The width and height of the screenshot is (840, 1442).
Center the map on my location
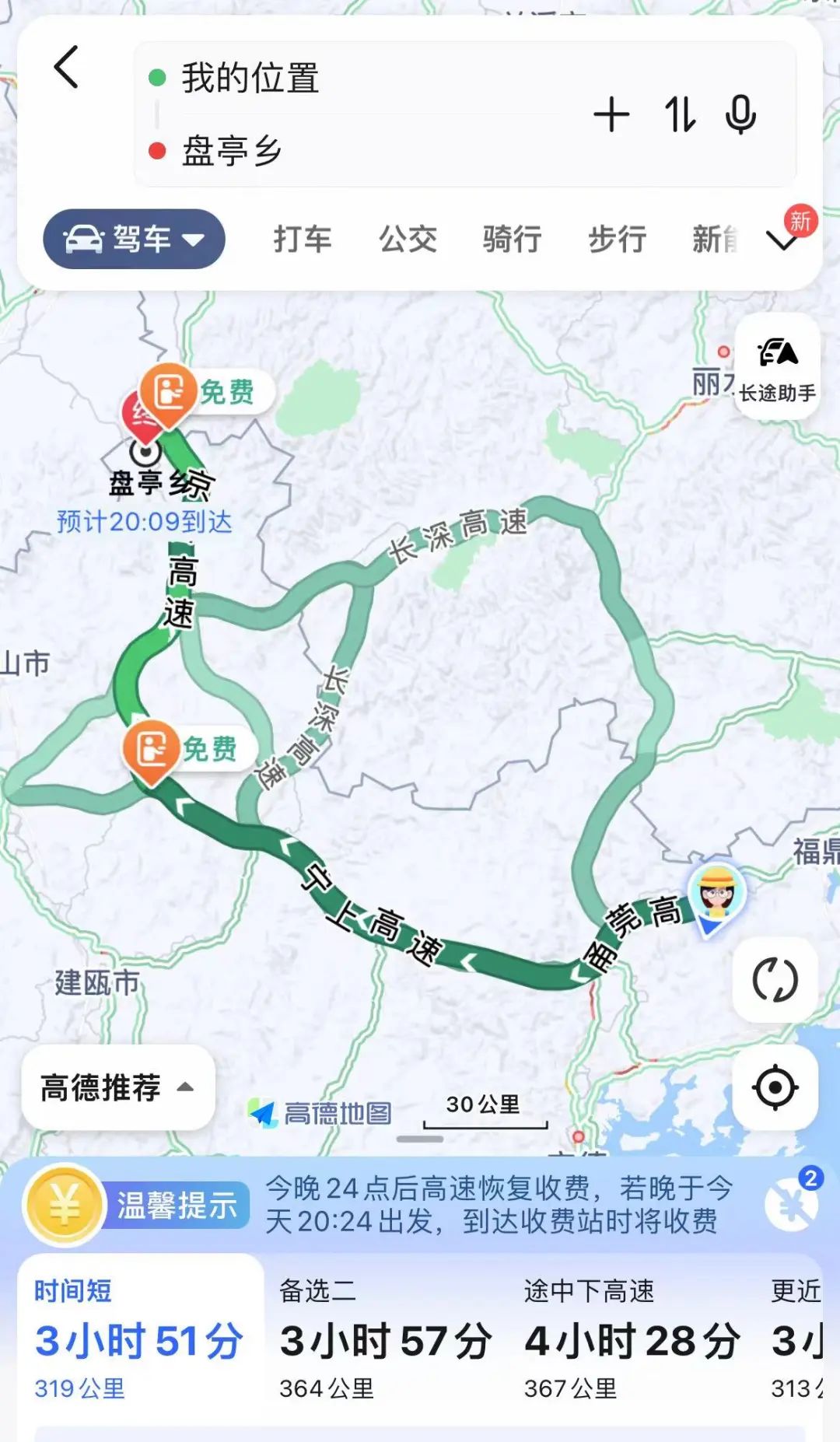pyautogui.click(x=775, y=1087)
